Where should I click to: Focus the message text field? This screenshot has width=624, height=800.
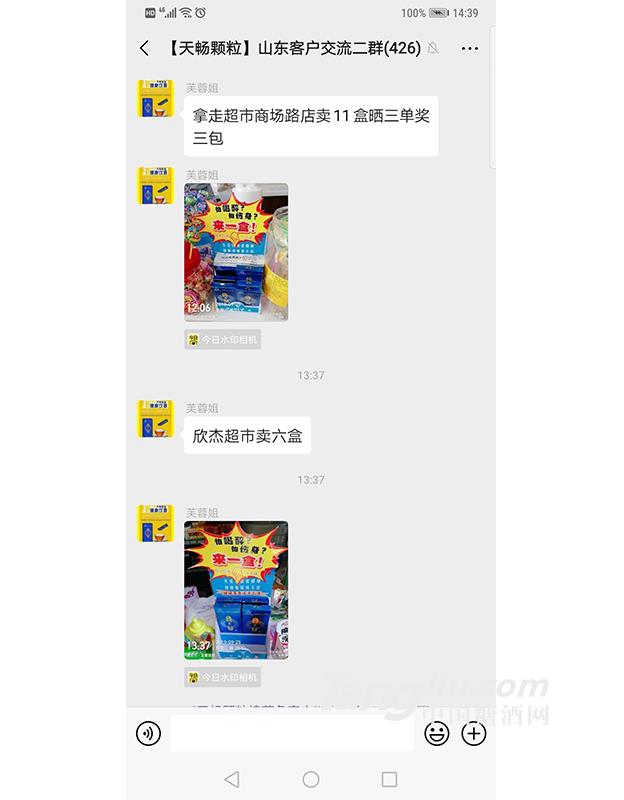(x=292, y=734)
